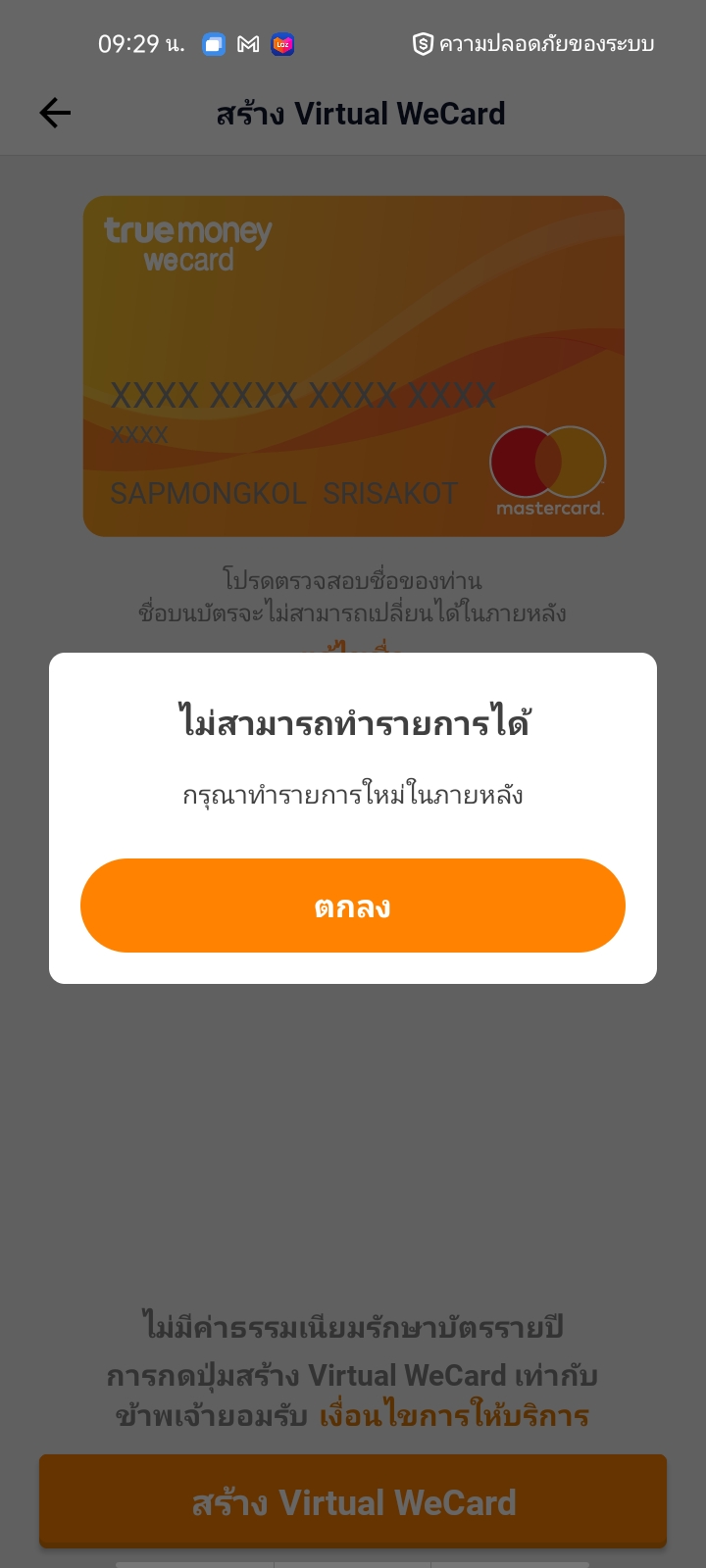Image resolution: width=706 pixels, height=1568 pixels.
Task: Confirm the error dialog with ตกลง
Action: tap(353, 906)
